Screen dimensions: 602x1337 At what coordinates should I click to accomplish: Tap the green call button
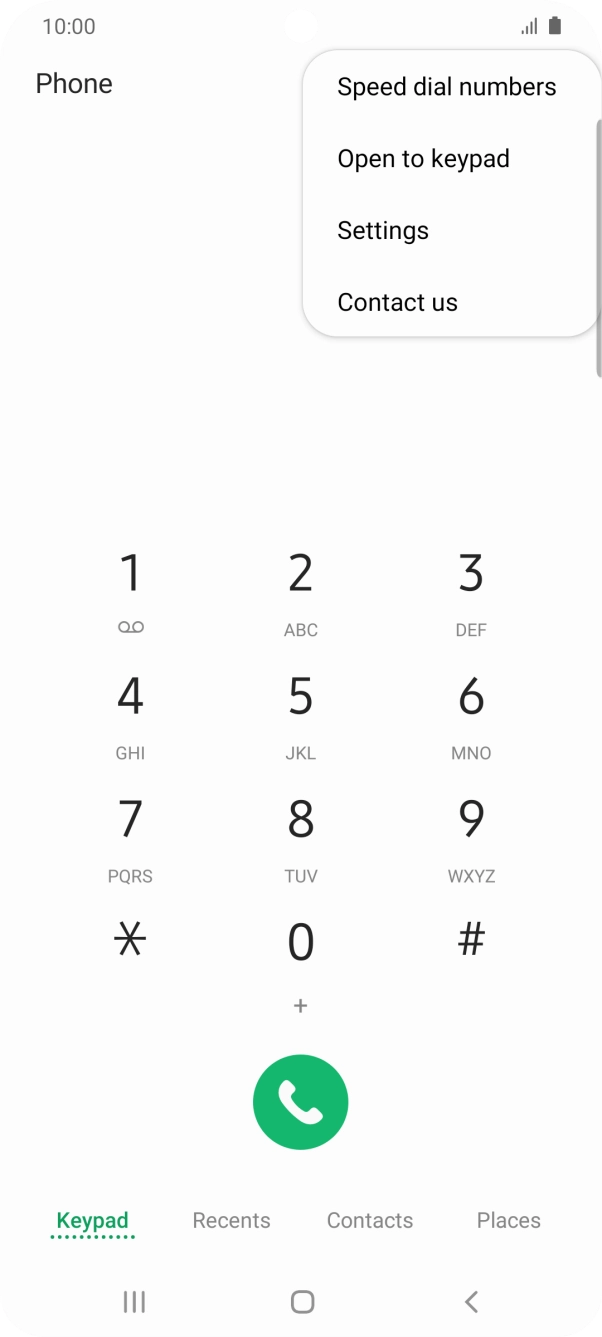pos(300,1102)
